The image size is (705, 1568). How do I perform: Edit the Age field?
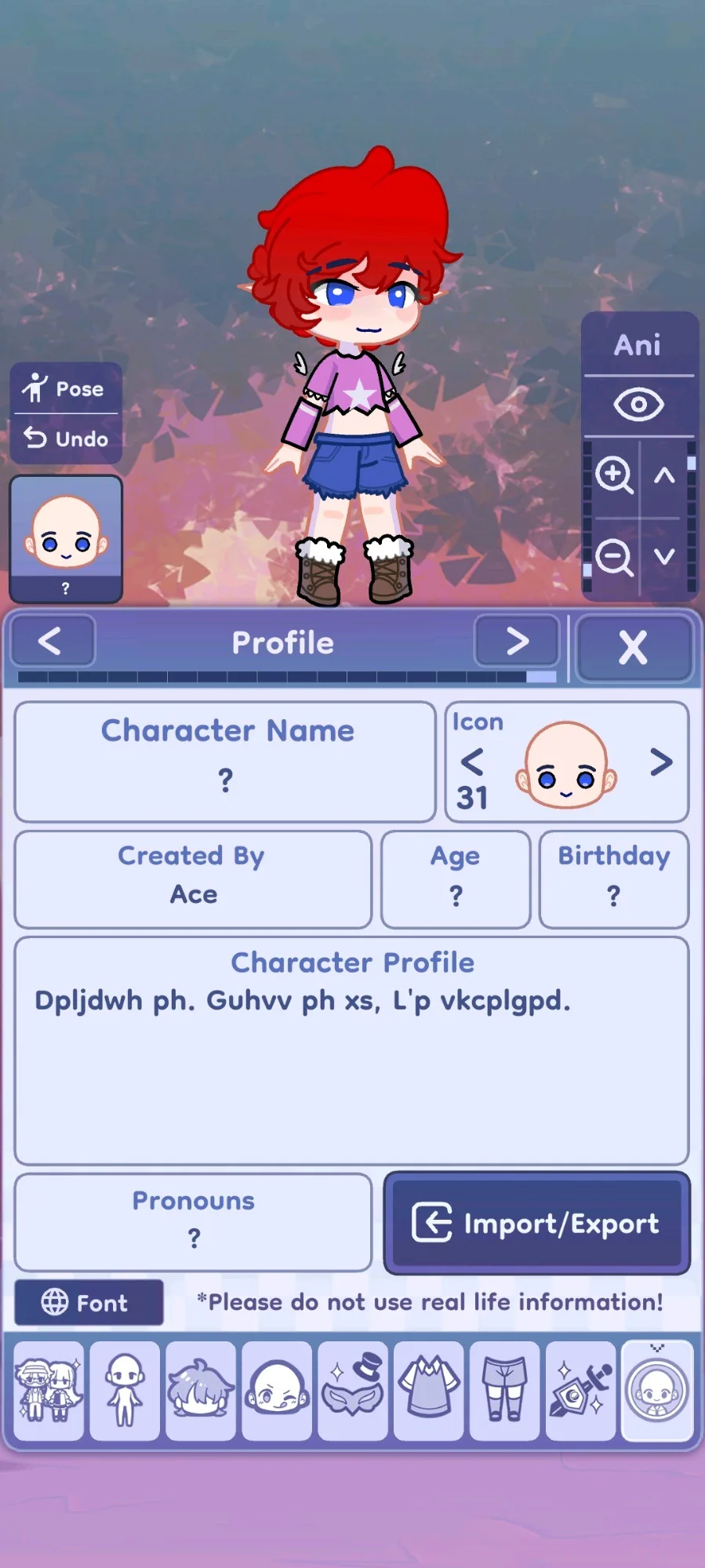click(456, 880)
